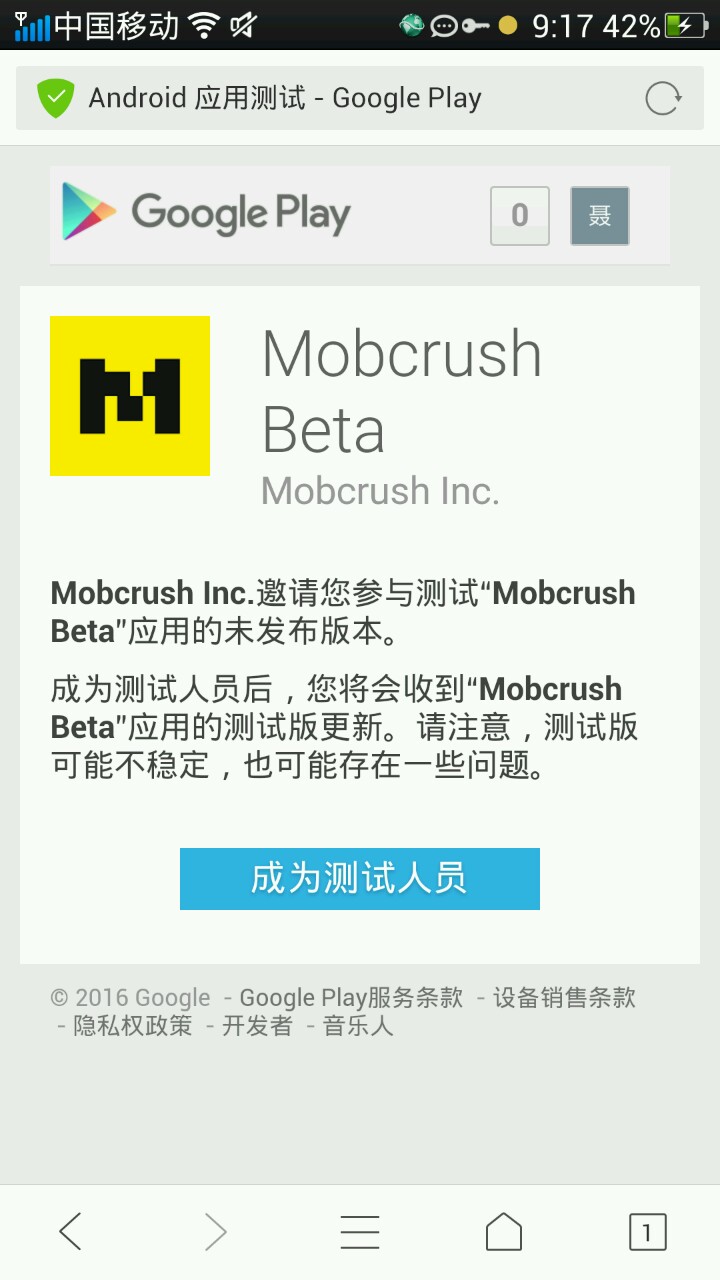
Task: Open the tab switcher showing 1
Action: click(x=647, y=1232)
